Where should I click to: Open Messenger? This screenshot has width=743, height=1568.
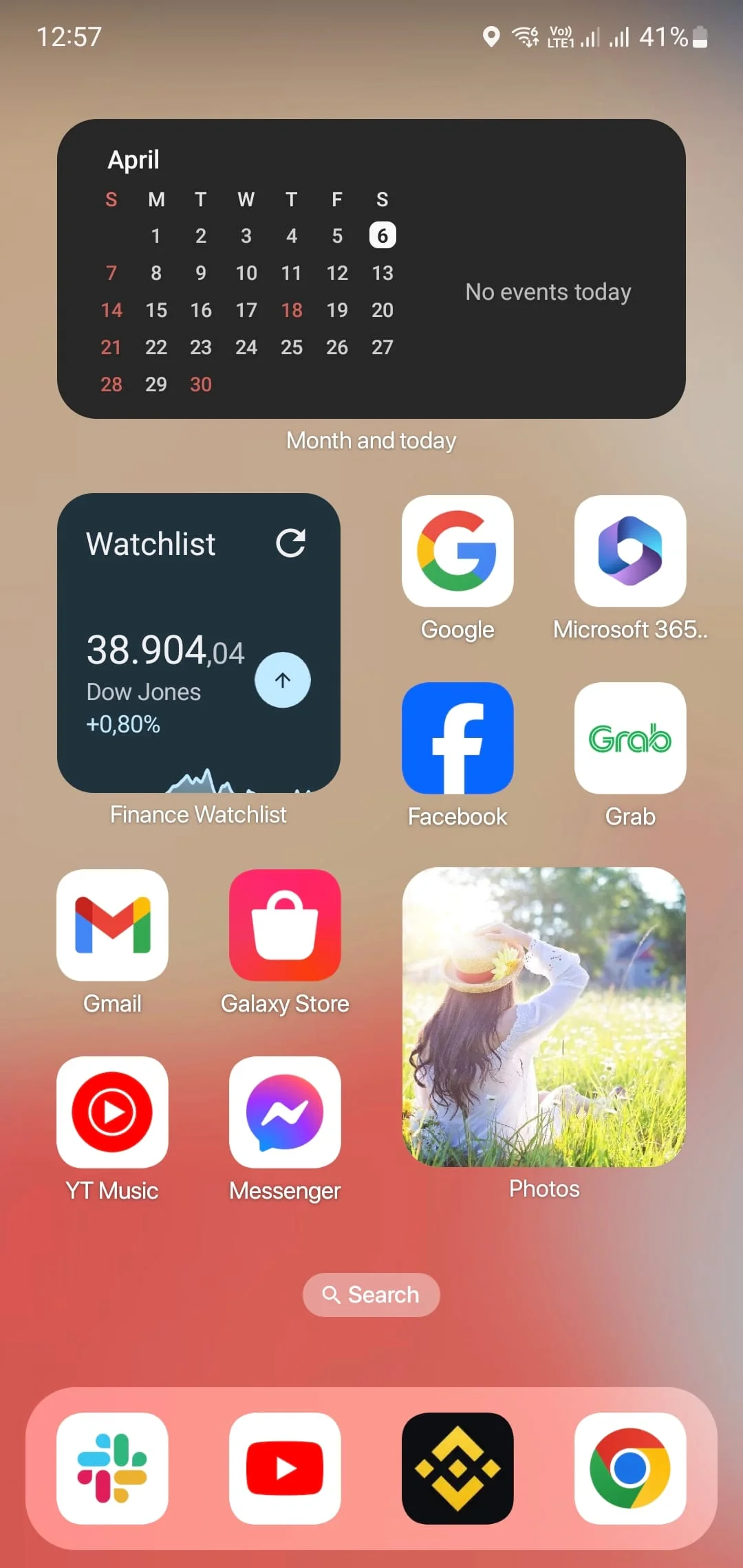[285, 1112]
